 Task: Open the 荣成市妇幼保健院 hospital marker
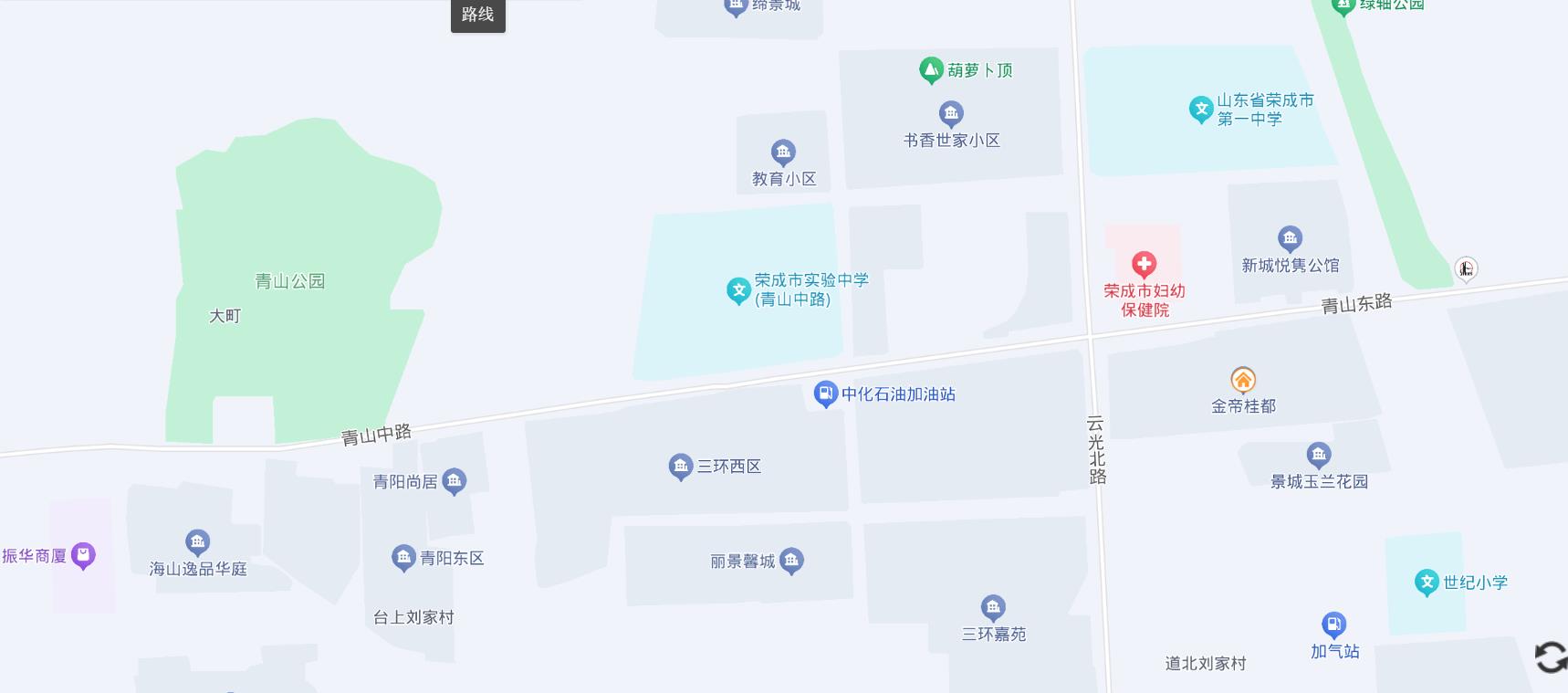[x=1144, y=265]
